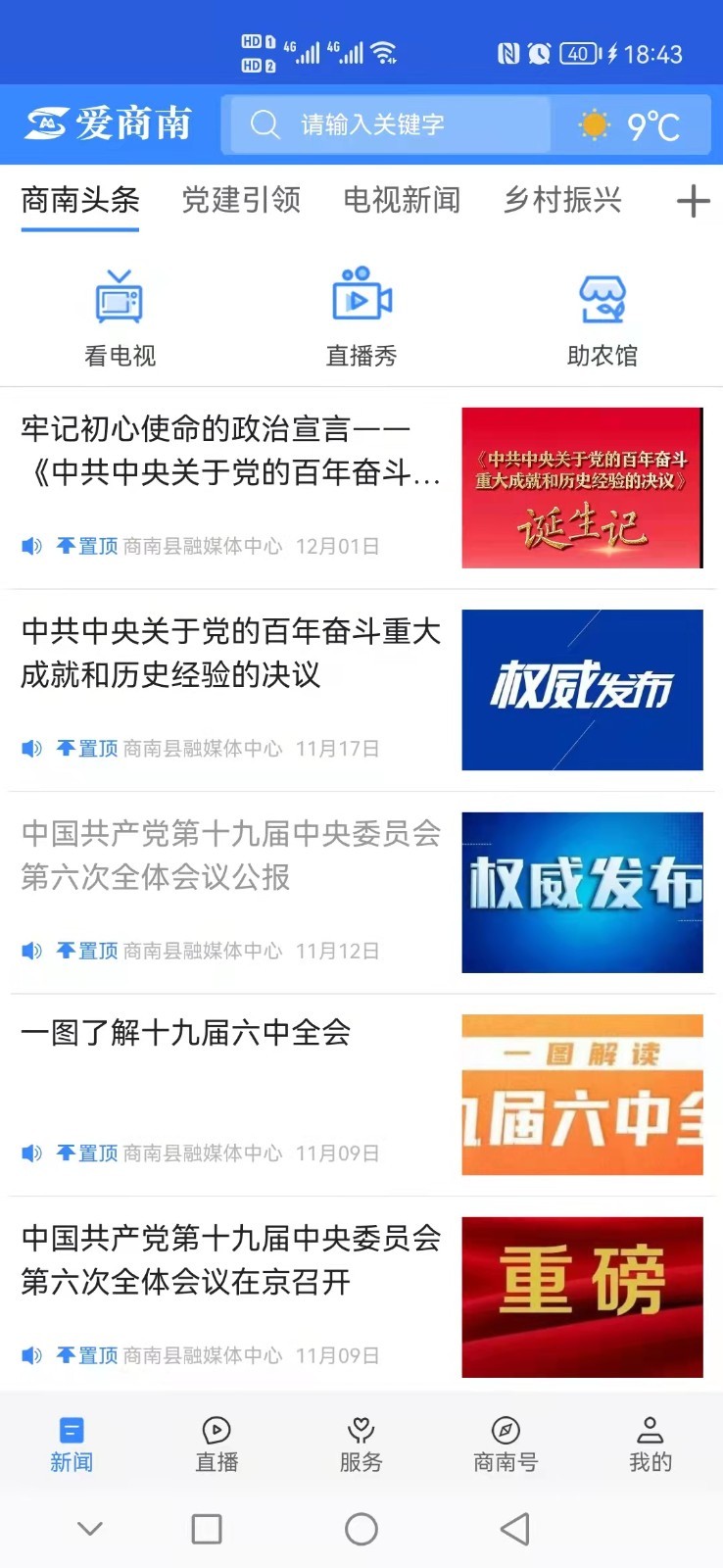Image resolution: width=723 pixels, height=1568 pixels.
Task: Go to the 服务 bottom tab
Action: [x=361, y=1444]
